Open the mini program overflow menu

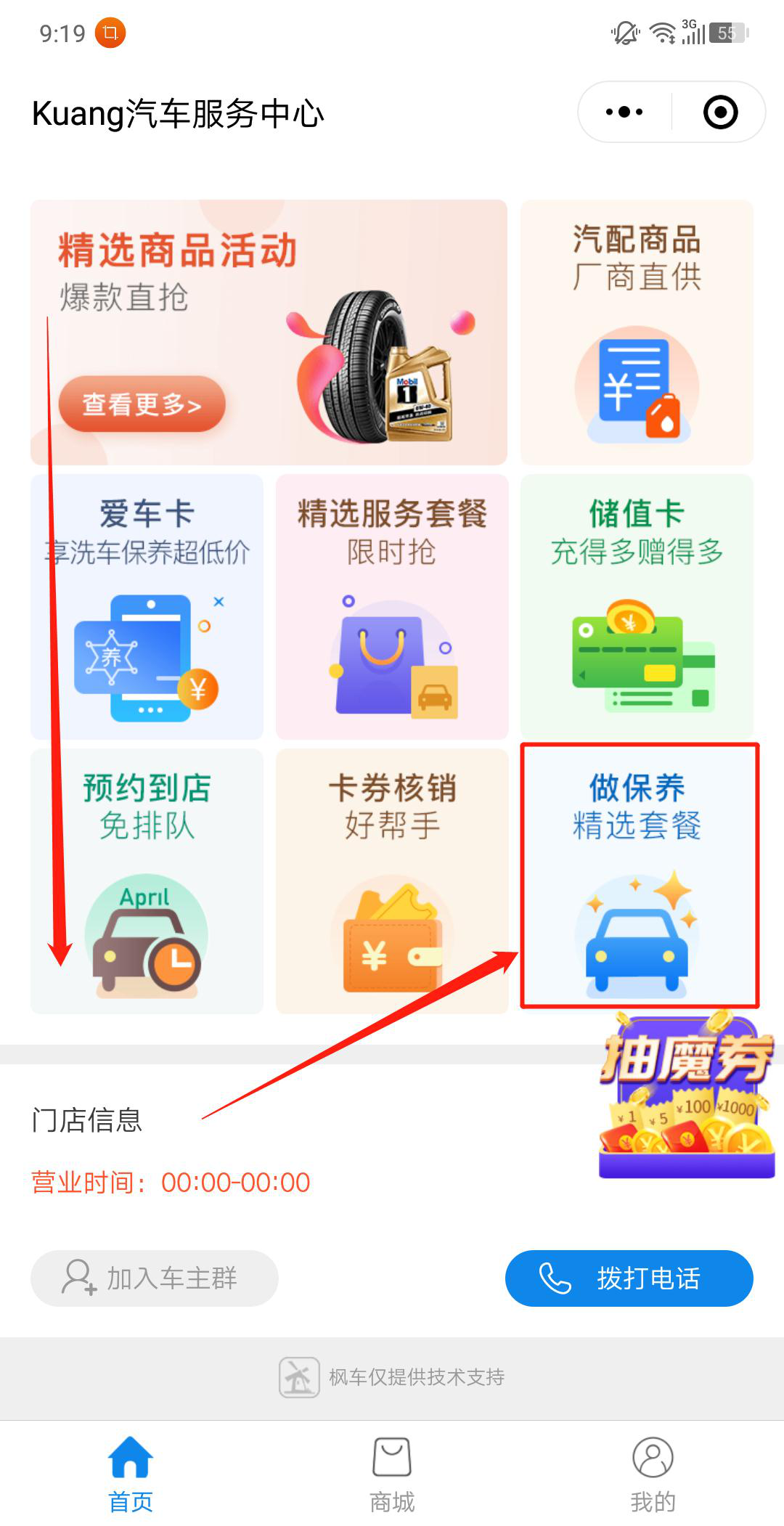[624, 113]
